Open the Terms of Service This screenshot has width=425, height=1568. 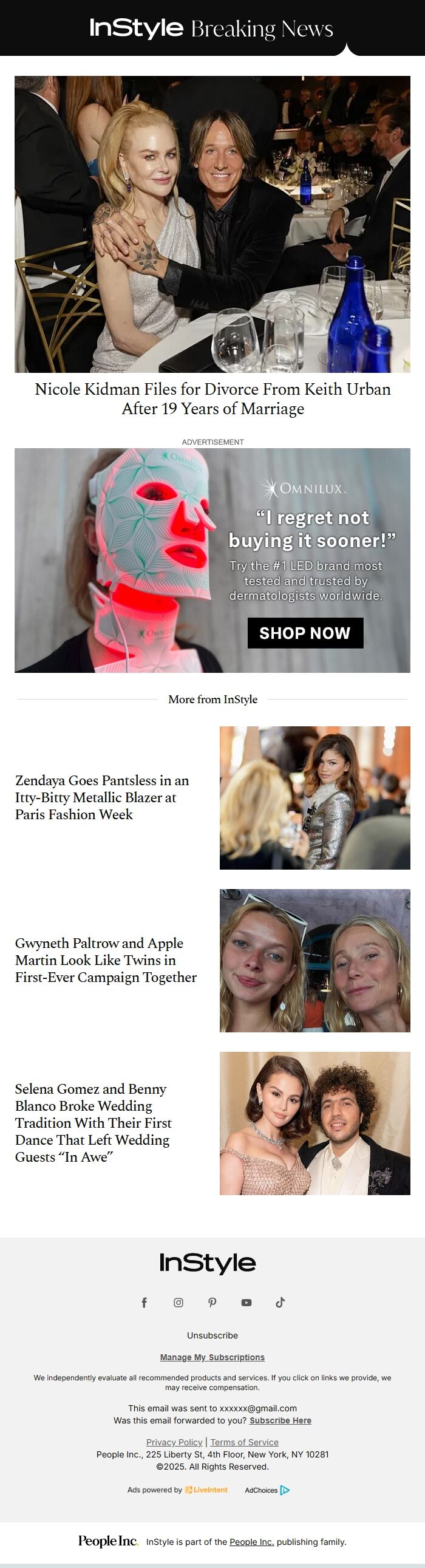[244, 1442]
